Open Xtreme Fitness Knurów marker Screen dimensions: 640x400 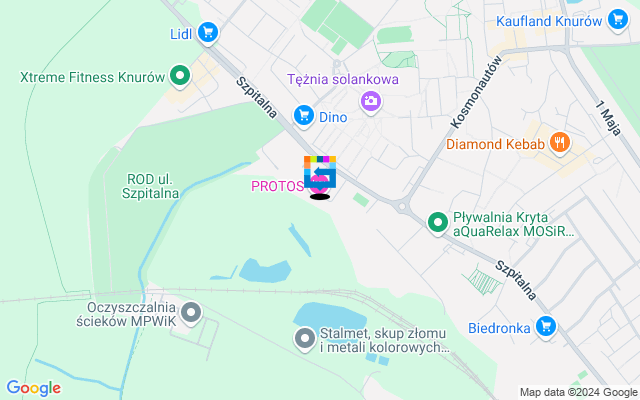coord(180,75)
